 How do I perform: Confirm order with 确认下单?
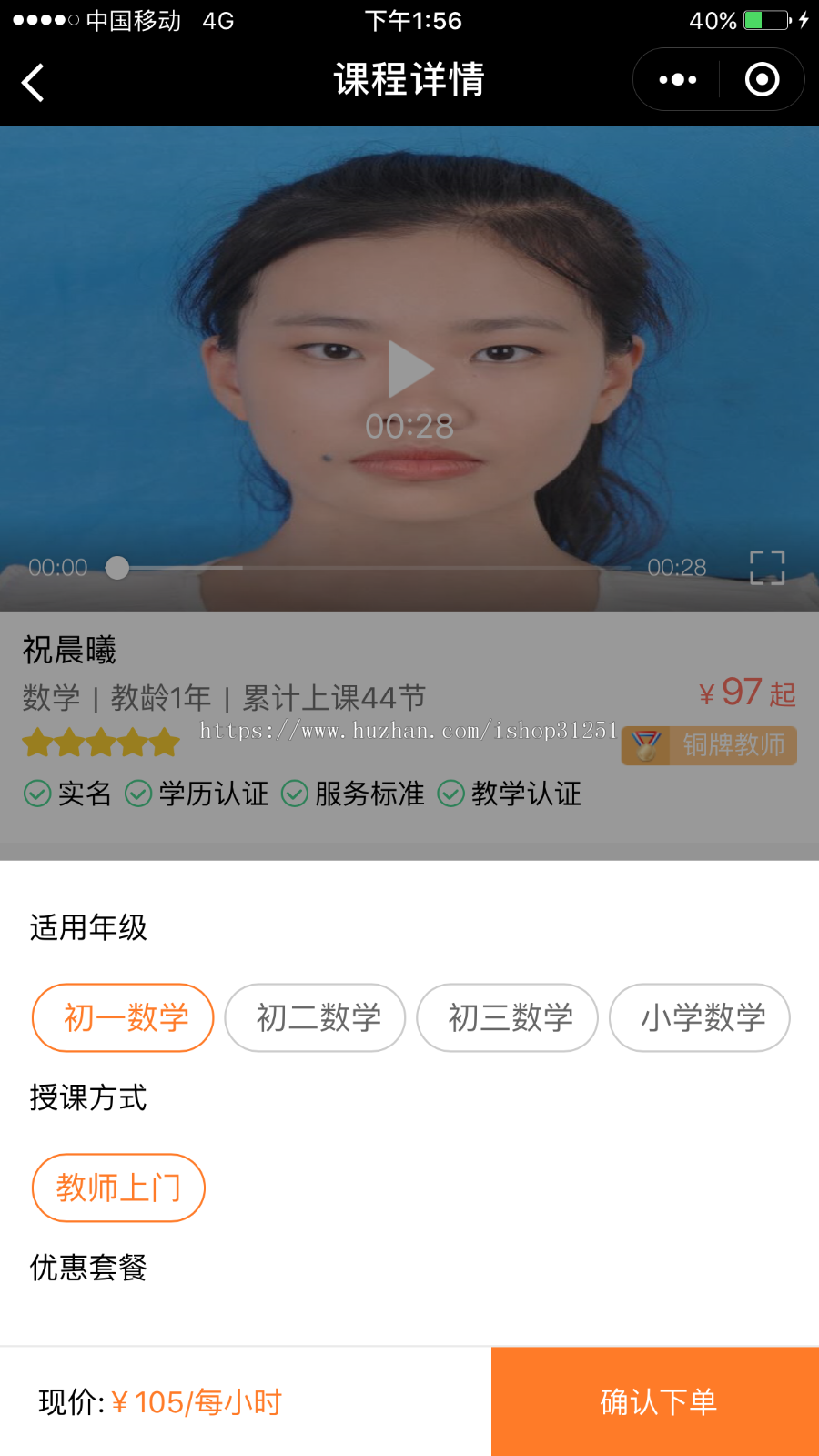tap(656, 1401)
